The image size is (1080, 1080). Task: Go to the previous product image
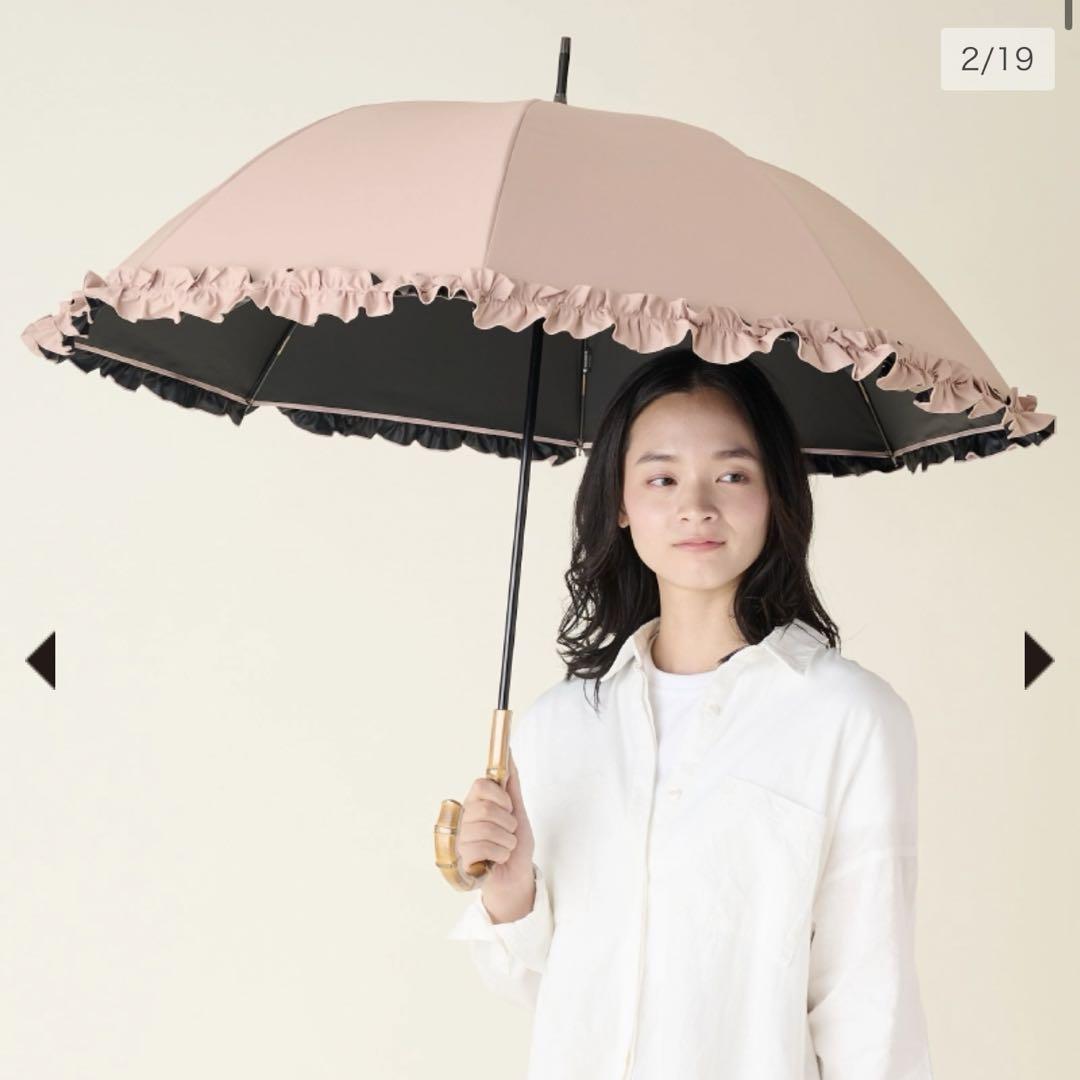click(x=41, y=660)
